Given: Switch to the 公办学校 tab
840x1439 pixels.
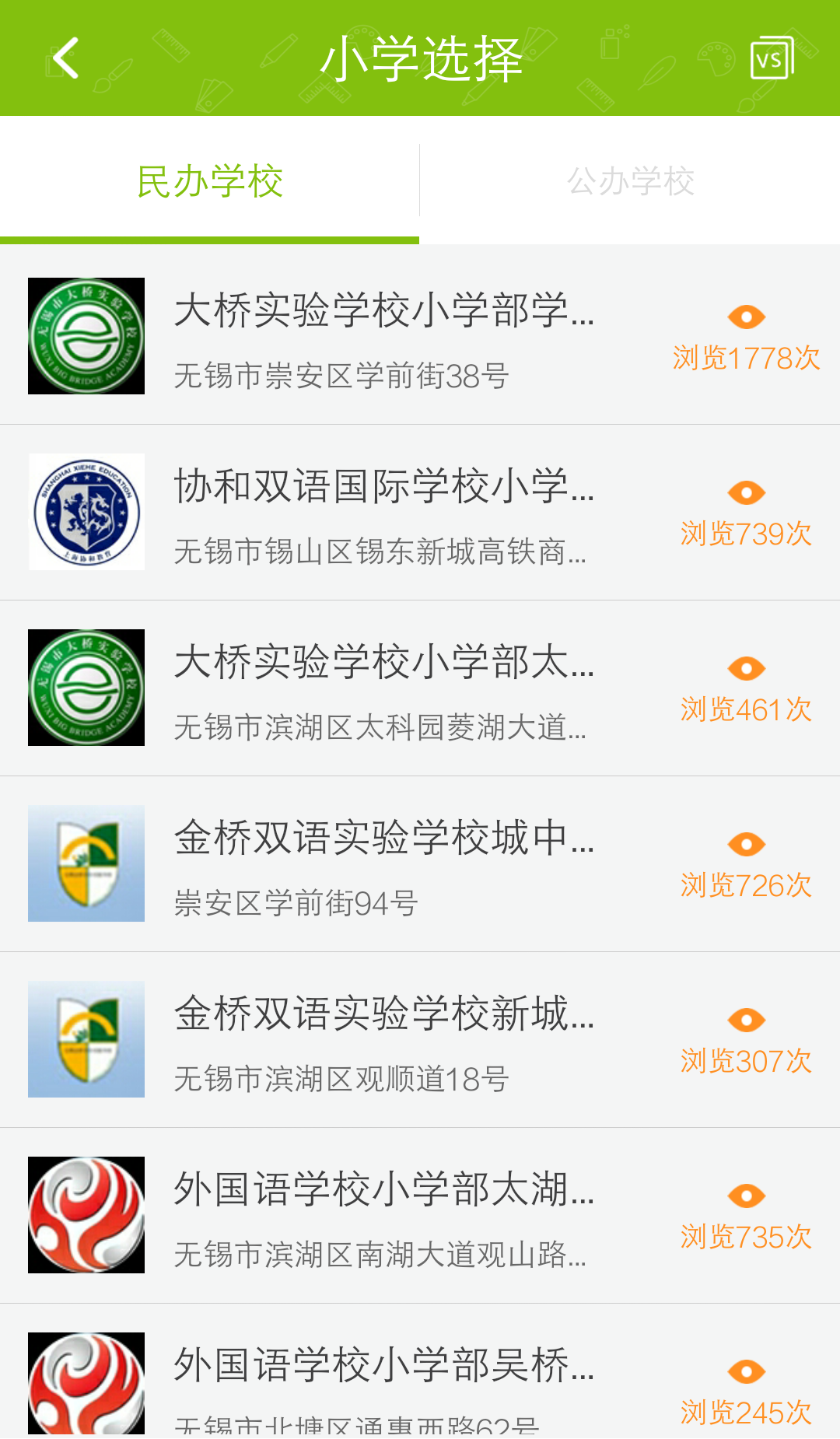Looking at the screenshot, I should tap(630, 182).
